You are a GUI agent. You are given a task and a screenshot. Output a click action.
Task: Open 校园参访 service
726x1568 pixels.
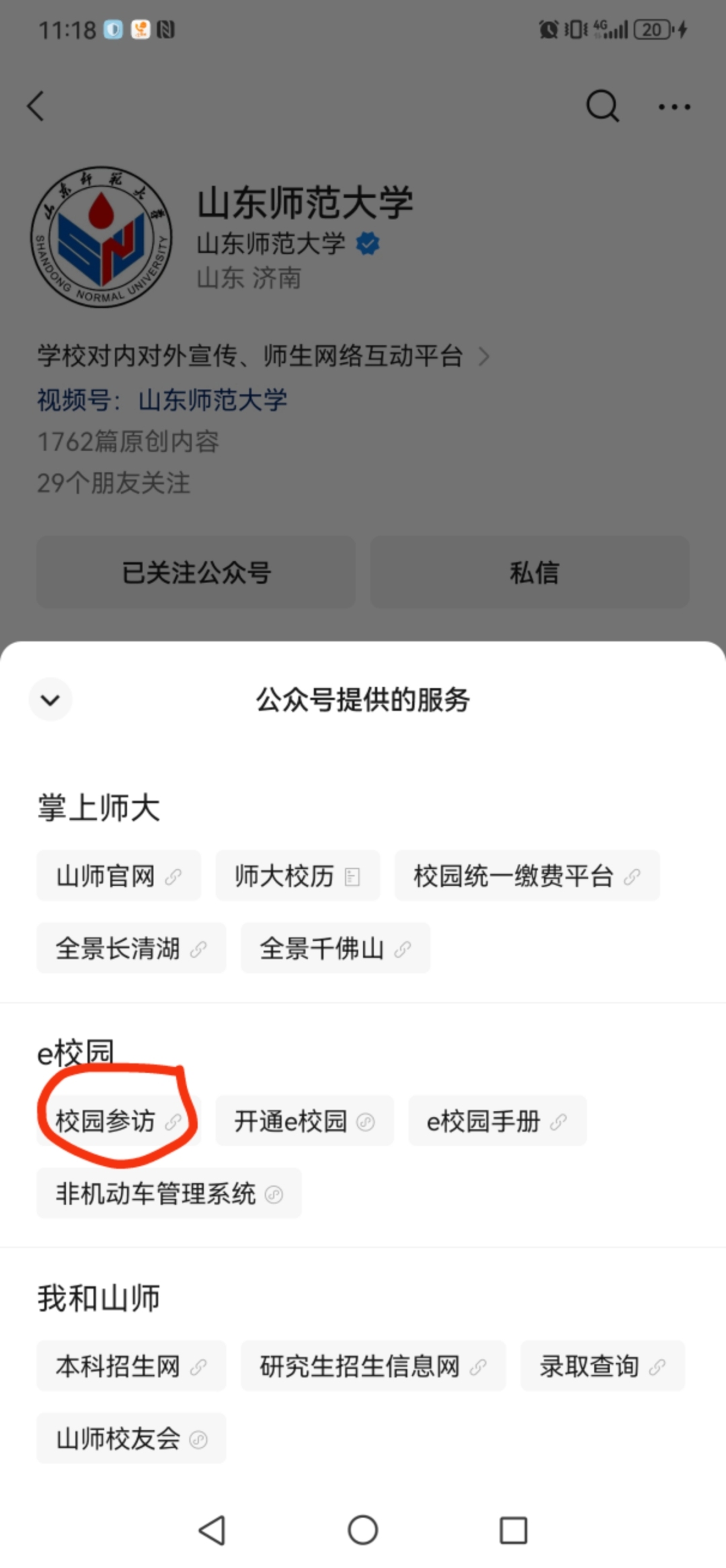(118, 1121)
